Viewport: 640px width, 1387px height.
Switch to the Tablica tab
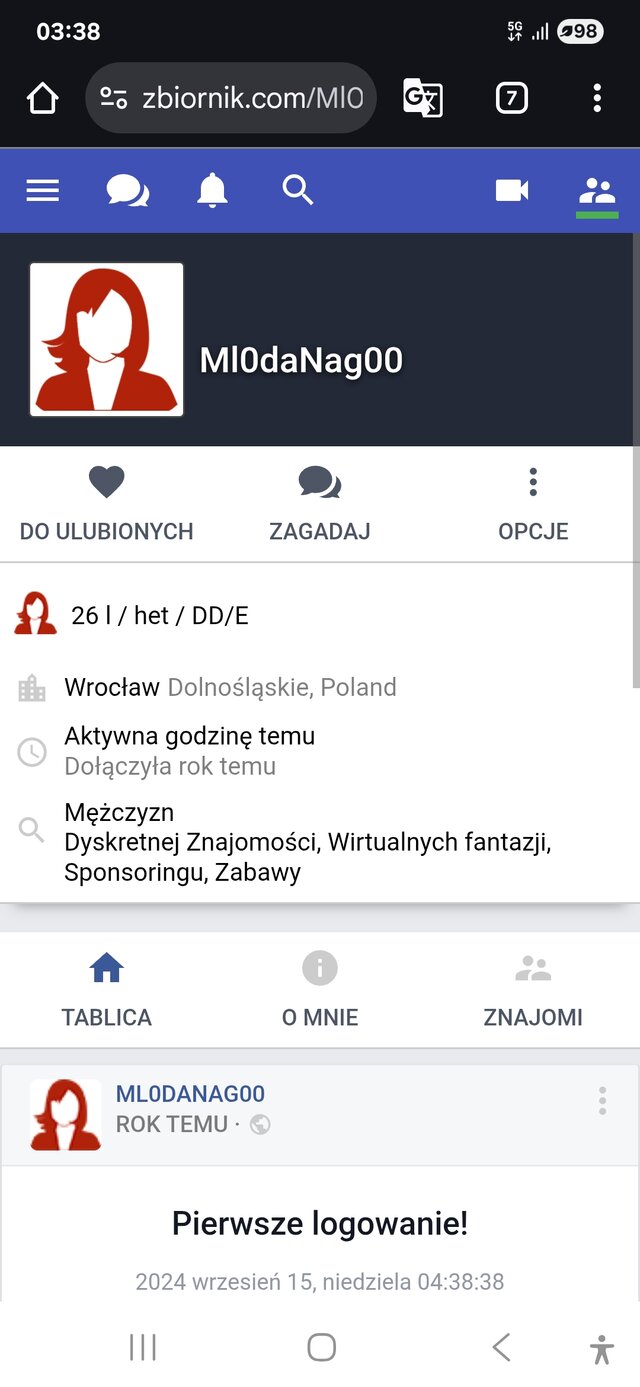(x=106, y=990)
